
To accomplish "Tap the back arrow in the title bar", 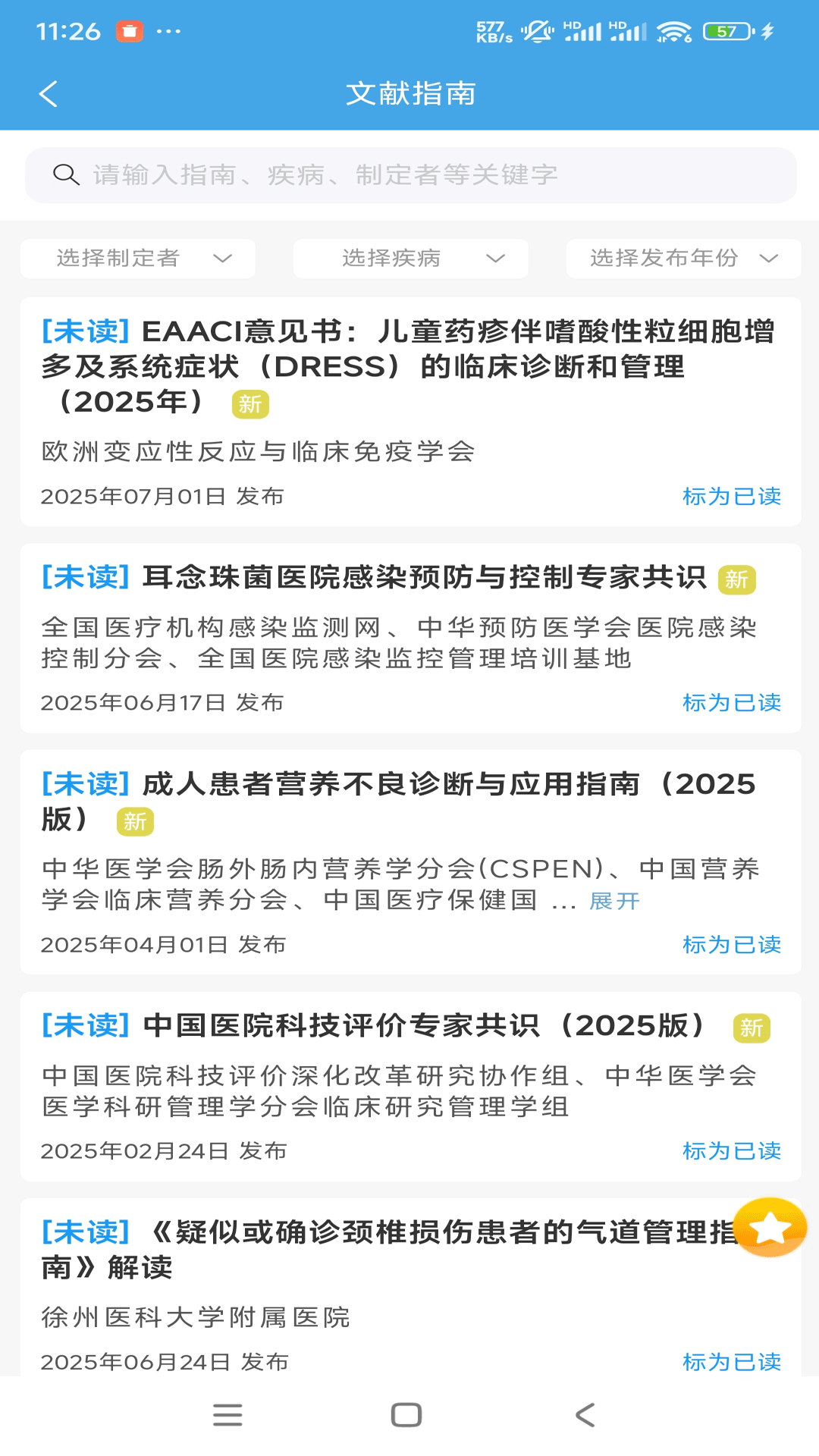I will click(49, 94).
